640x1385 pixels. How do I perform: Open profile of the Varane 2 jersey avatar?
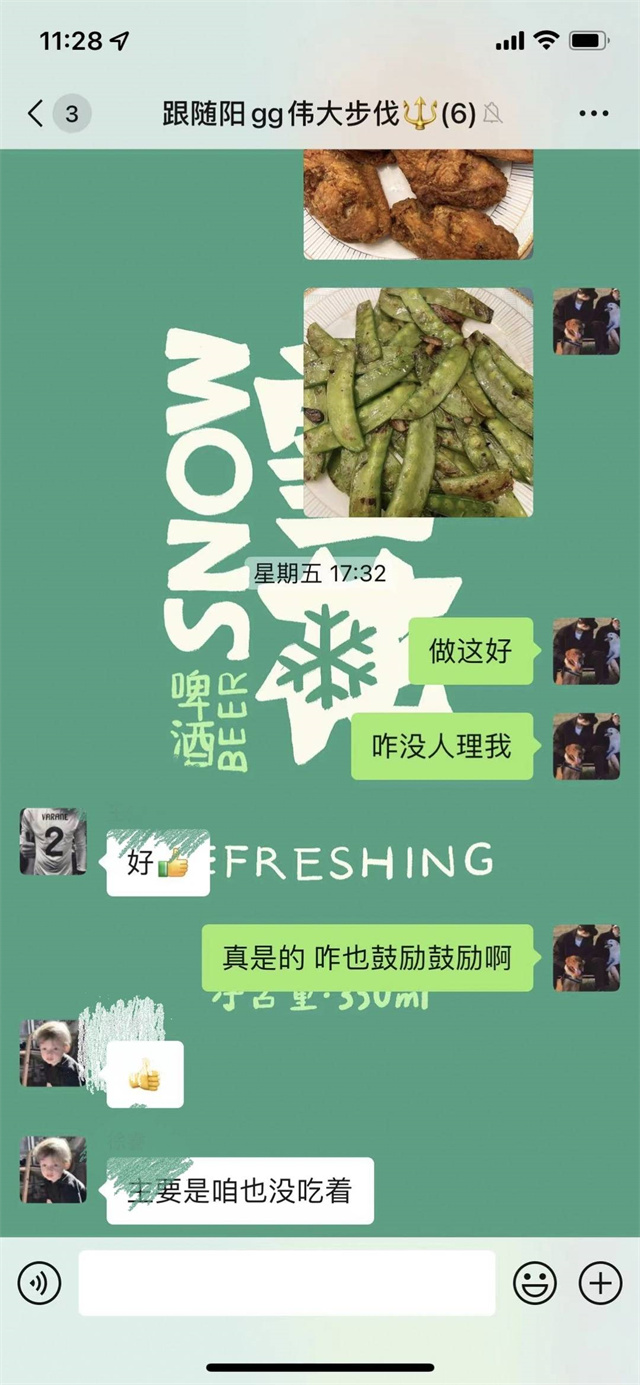click(x=53, y=842)
